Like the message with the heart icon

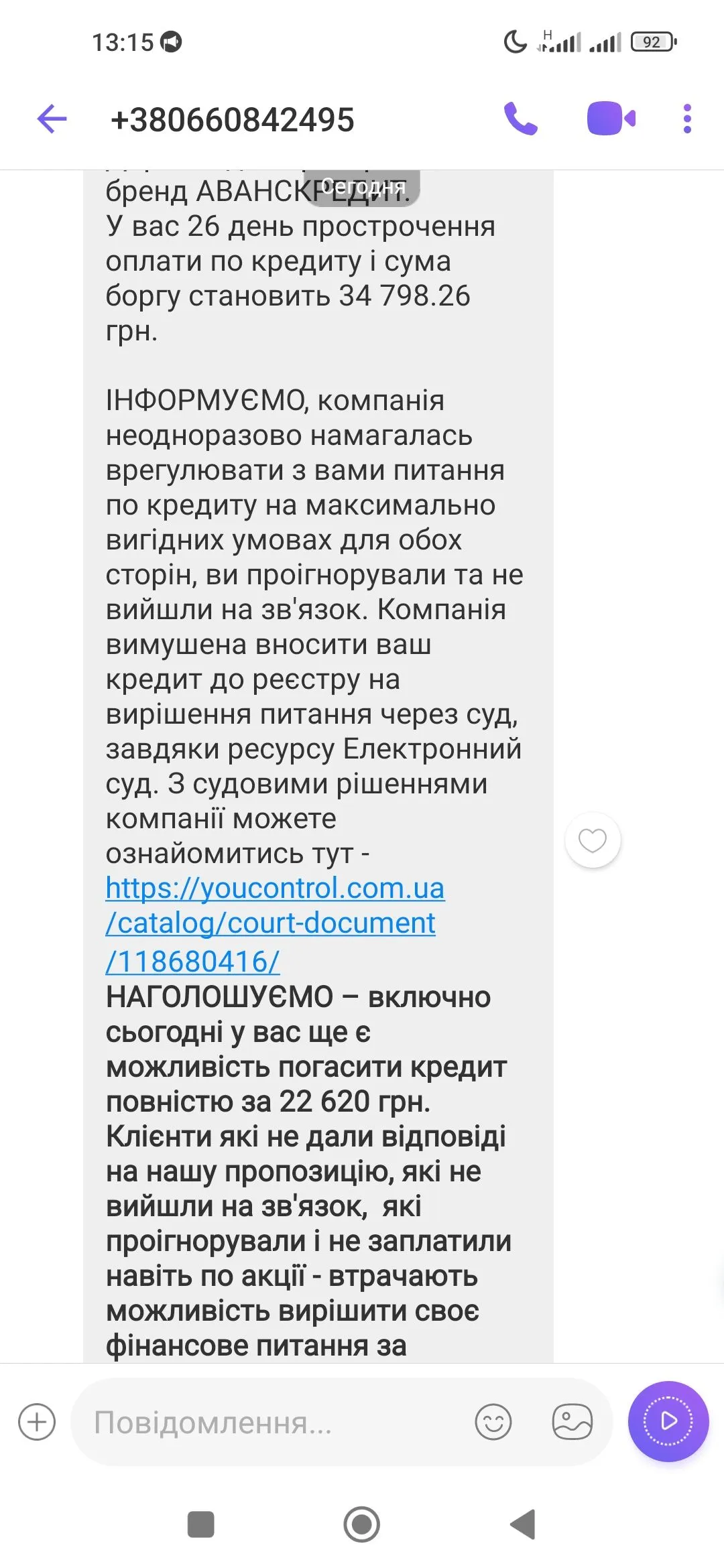point(593,840)
